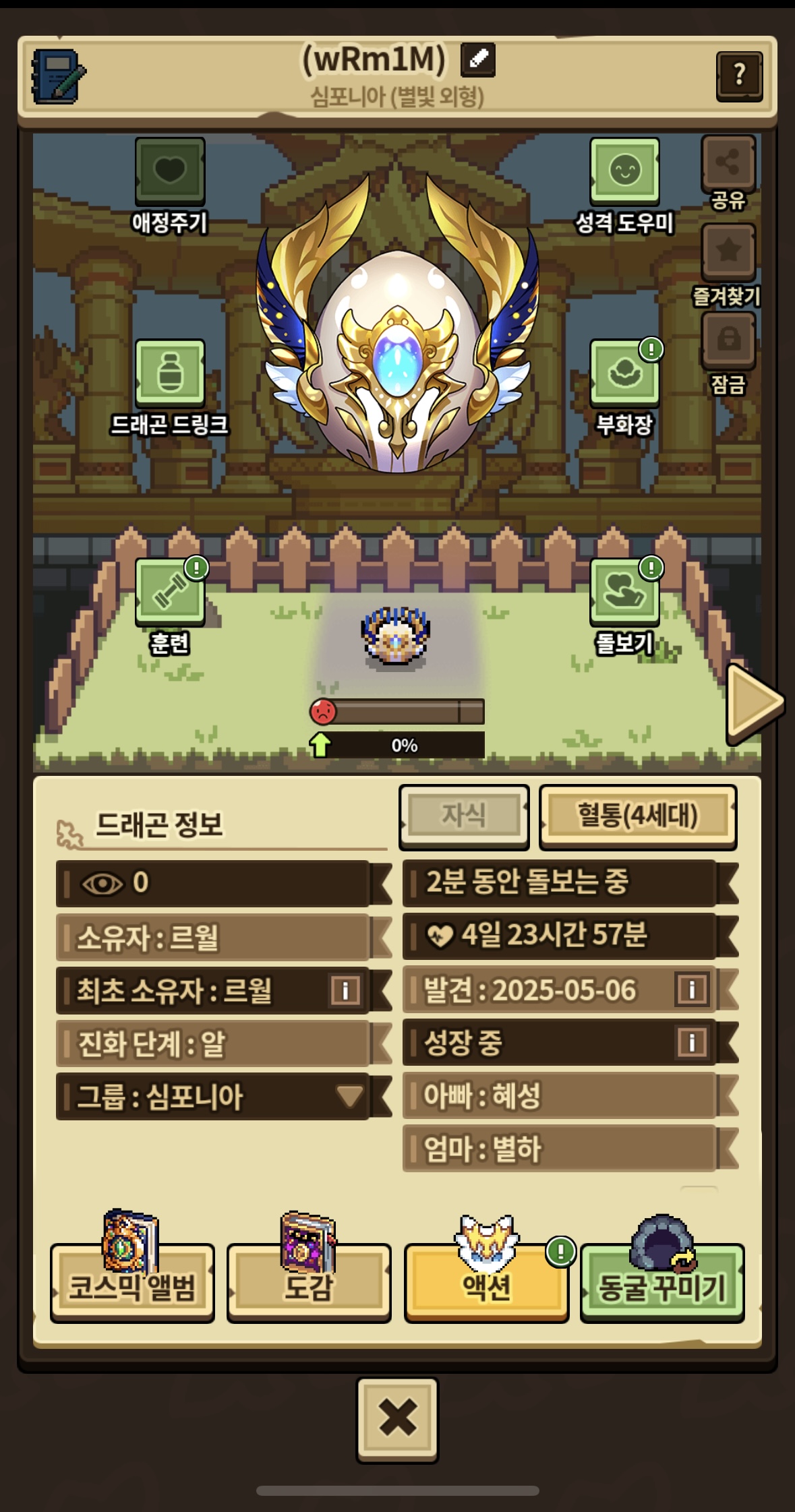Add dragon to 즐겨찾기 favorites
This screenshot has width=795, height=1512.
tap(728, 252)
